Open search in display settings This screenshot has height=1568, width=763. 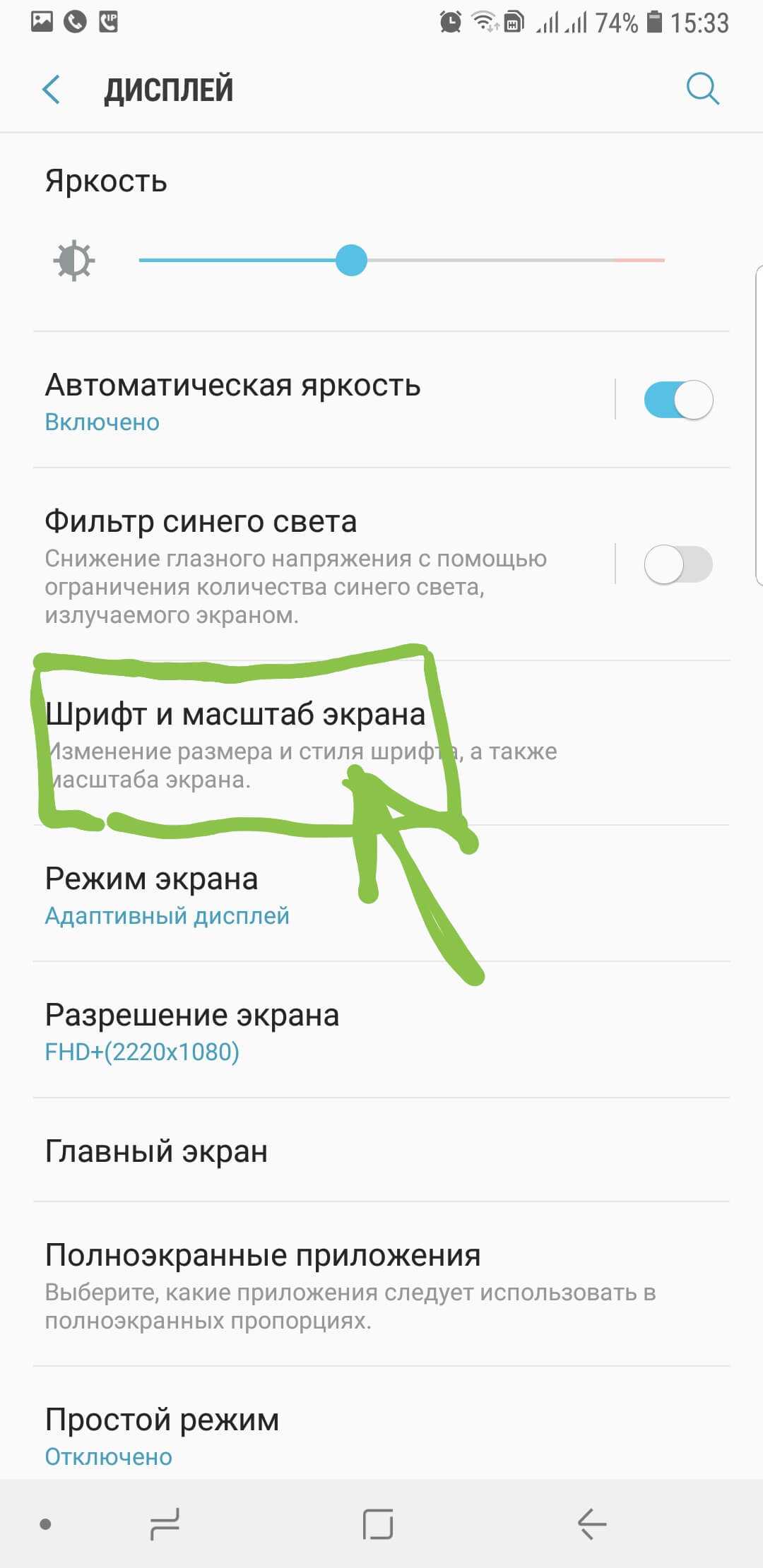pos(702,89)
